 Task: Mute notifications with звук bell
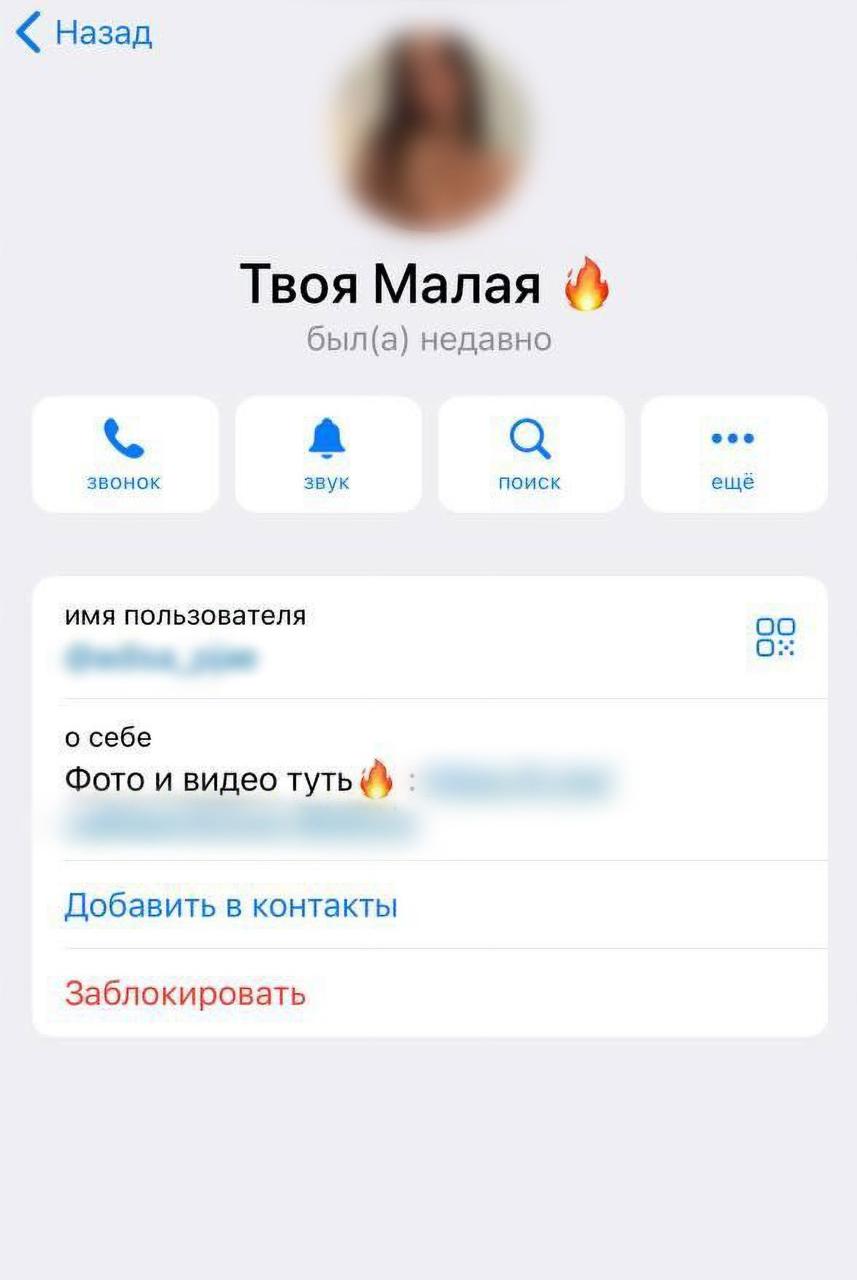coord(327,454)
